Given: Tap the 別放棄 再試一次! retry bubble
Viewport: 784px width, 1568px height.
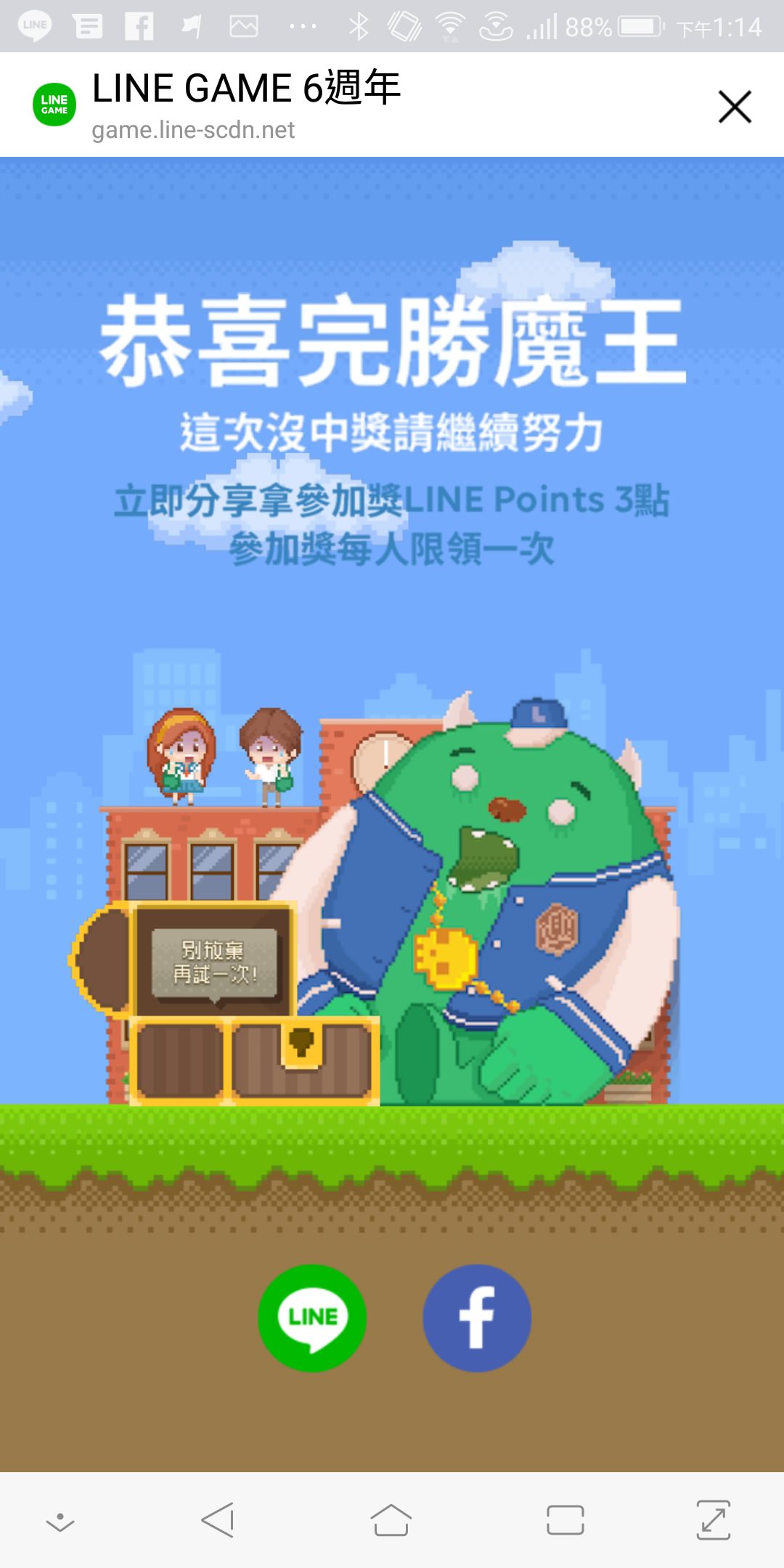Looking at the screenshot, I should (214, 962).
